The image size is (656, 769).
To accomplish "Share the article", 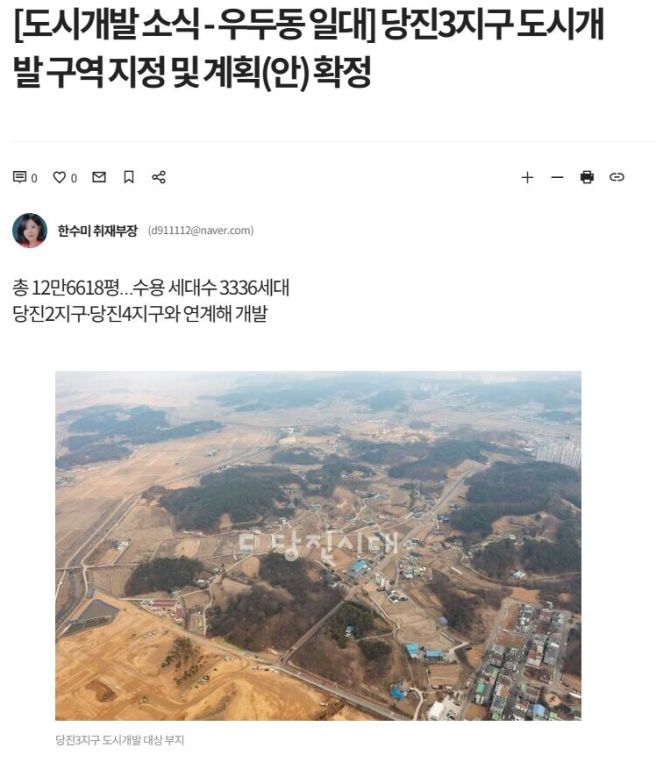I will 158,177.
